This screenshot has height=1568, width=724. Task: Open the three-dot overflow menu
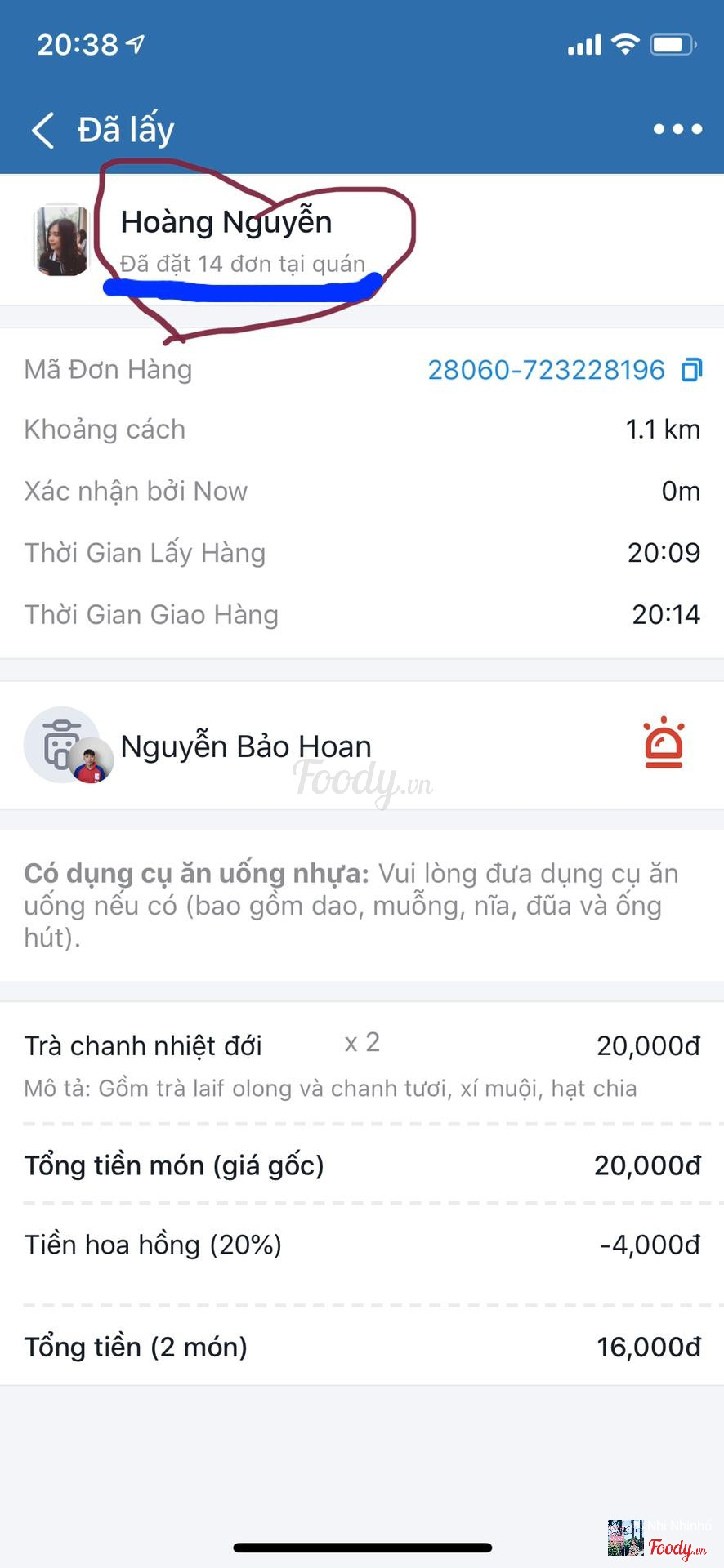point(677,129)
